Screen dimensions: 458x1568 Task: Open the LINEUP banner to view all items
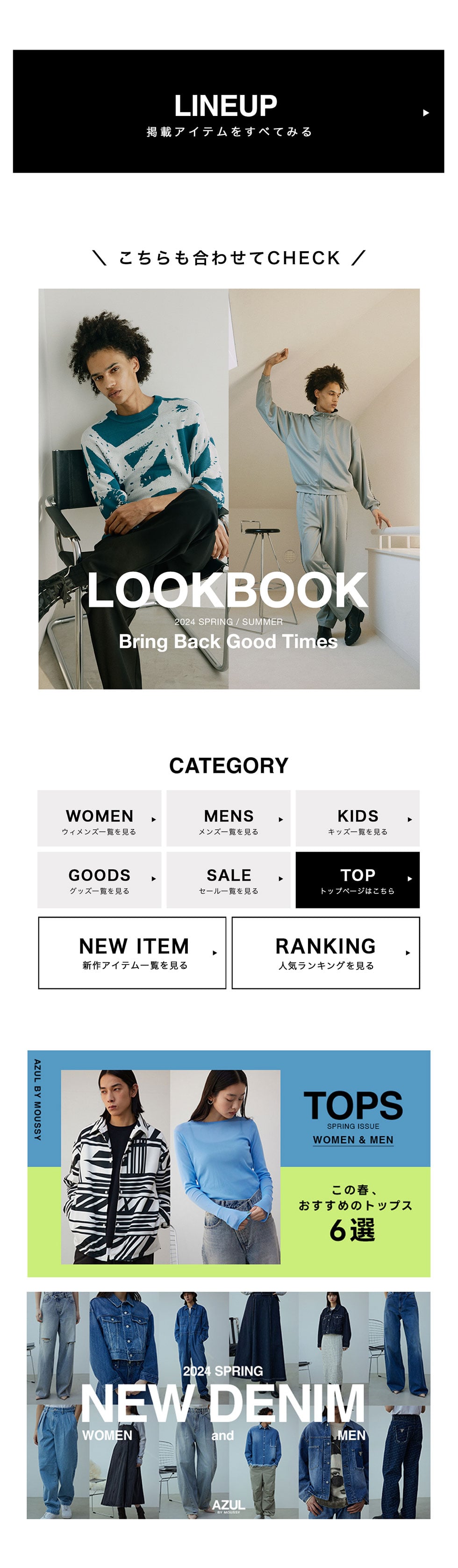tap(228, 111)
